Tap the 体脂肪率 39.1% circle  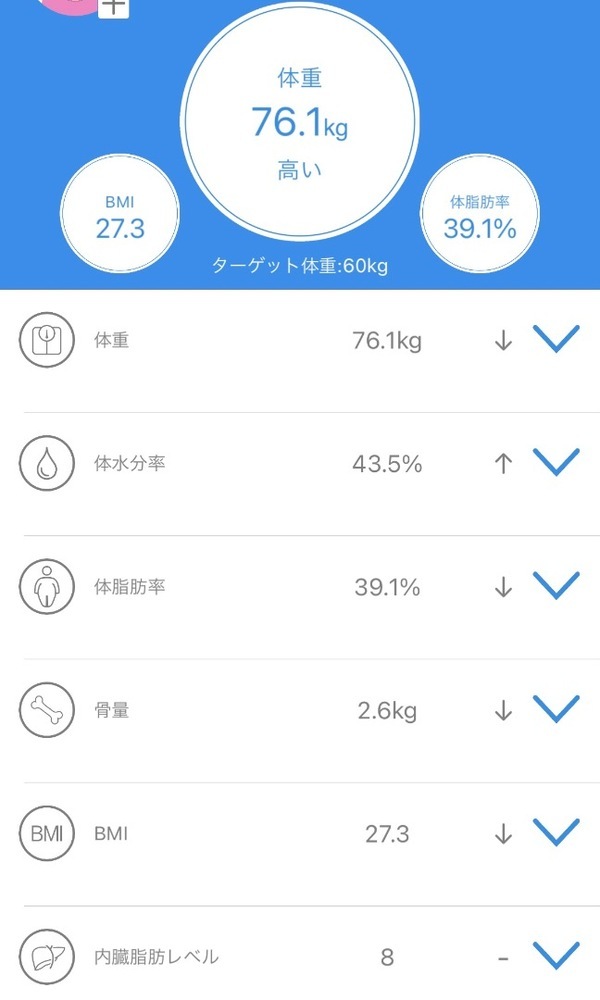click(x=479, y=214)
